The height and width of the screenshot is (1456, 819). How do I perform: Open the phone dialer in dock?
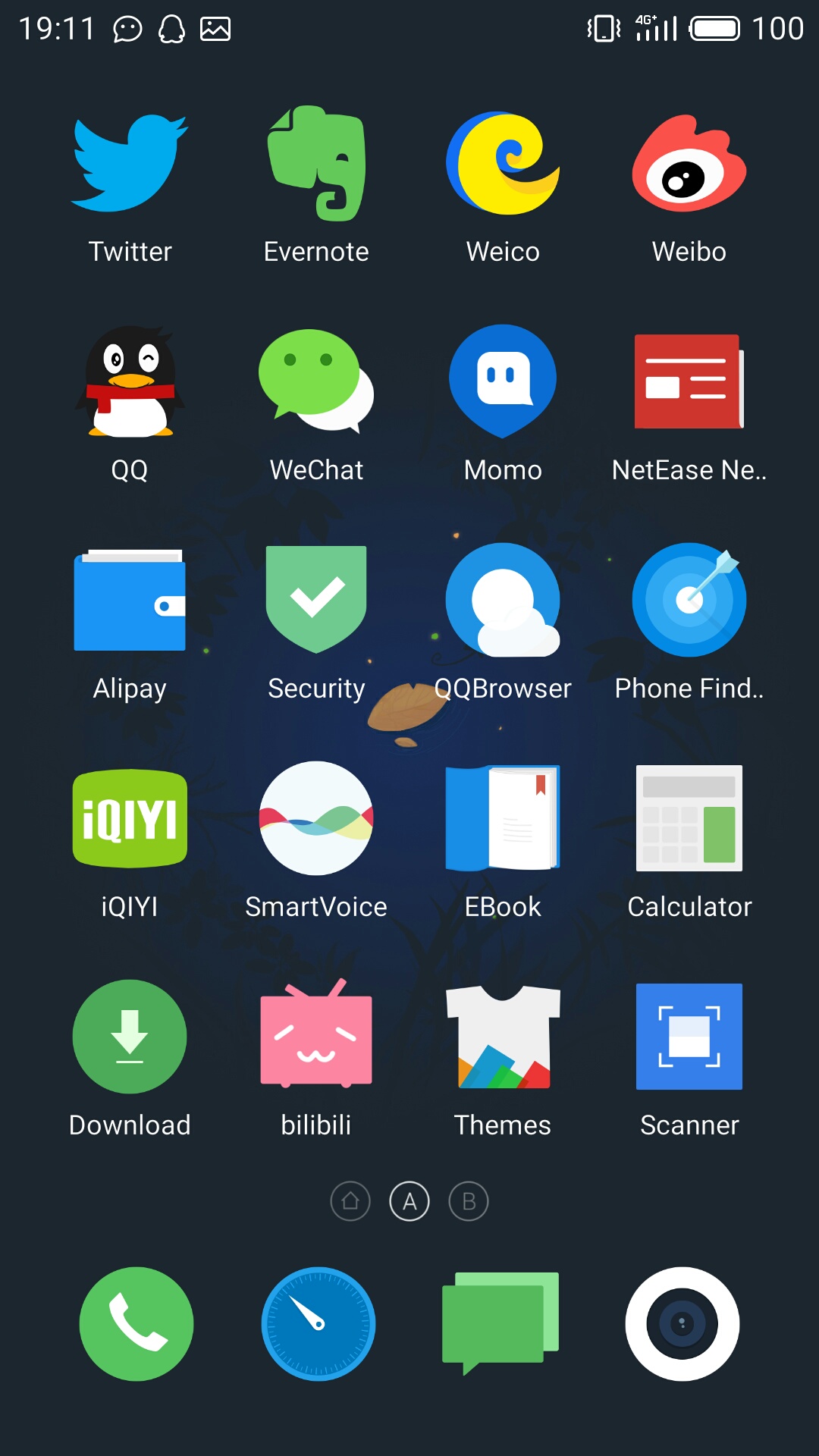click(x=136, y=1324)
